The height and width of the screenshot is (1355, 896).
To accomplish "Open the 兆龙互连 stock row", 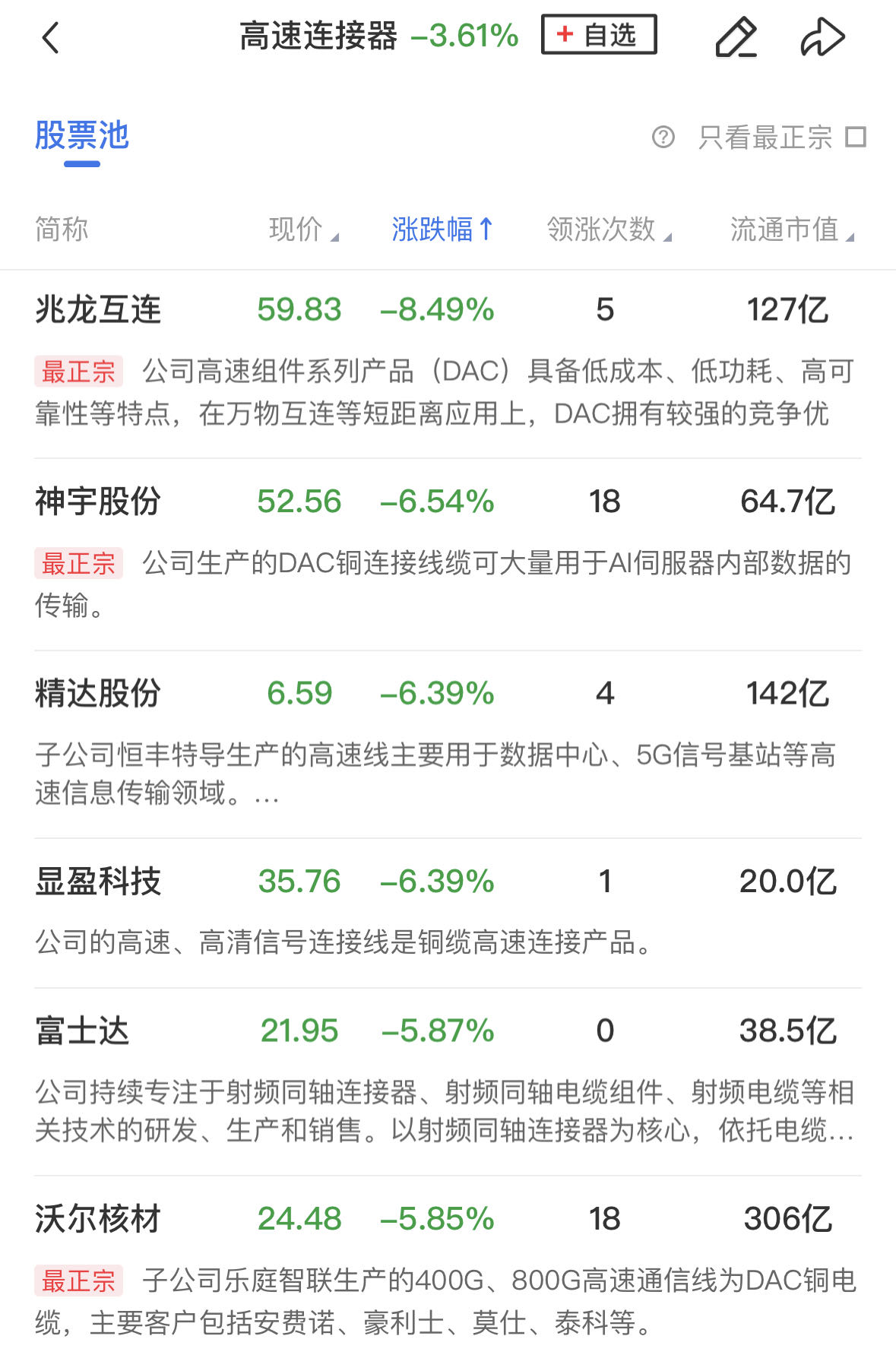I will tap(99, 310).
